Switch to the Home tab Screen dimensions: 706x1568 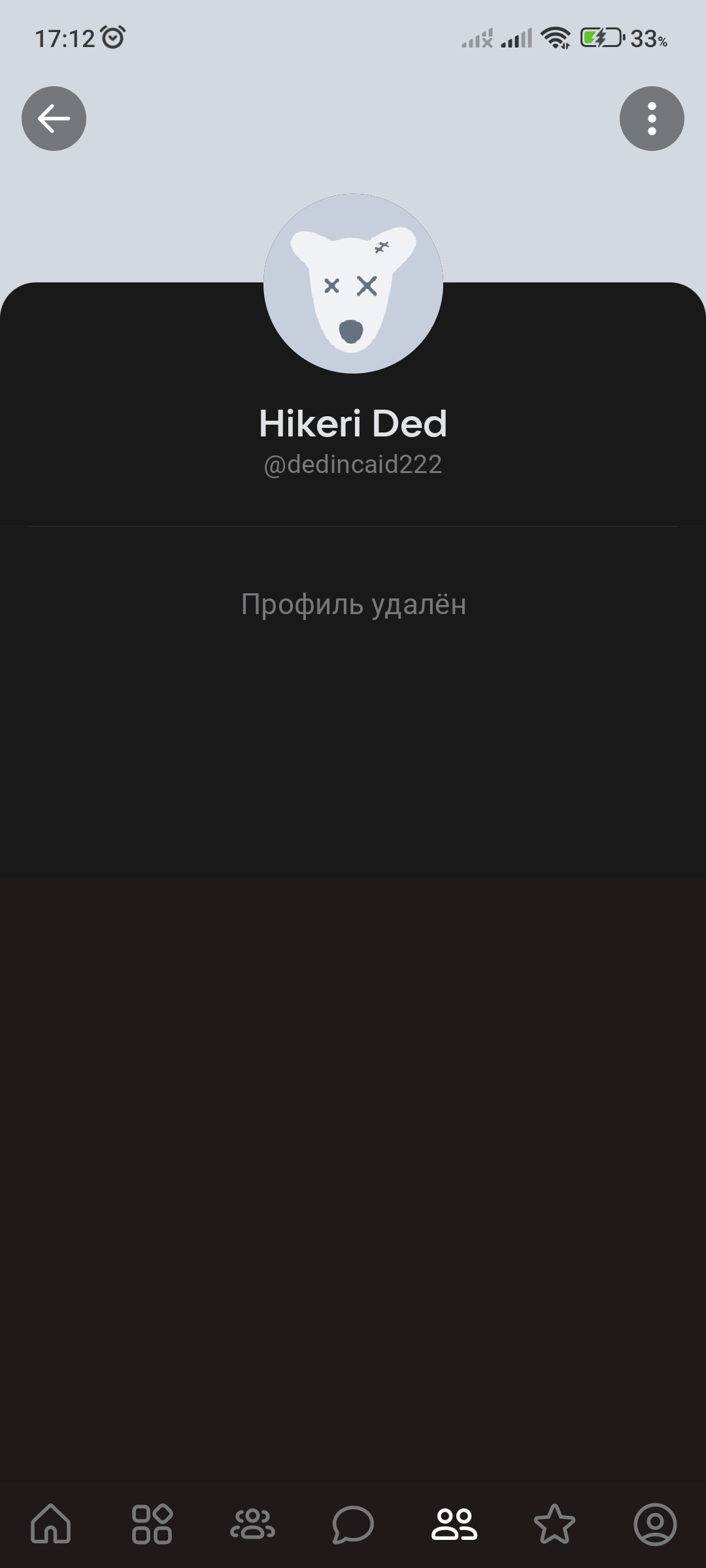click(51, 1524)
